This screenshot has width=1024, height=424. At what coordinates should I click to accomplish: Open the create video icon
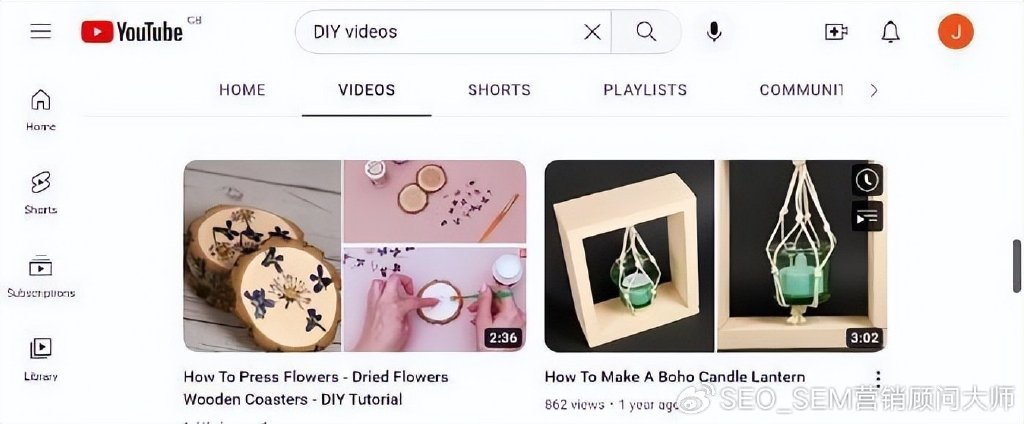[836, 32]
